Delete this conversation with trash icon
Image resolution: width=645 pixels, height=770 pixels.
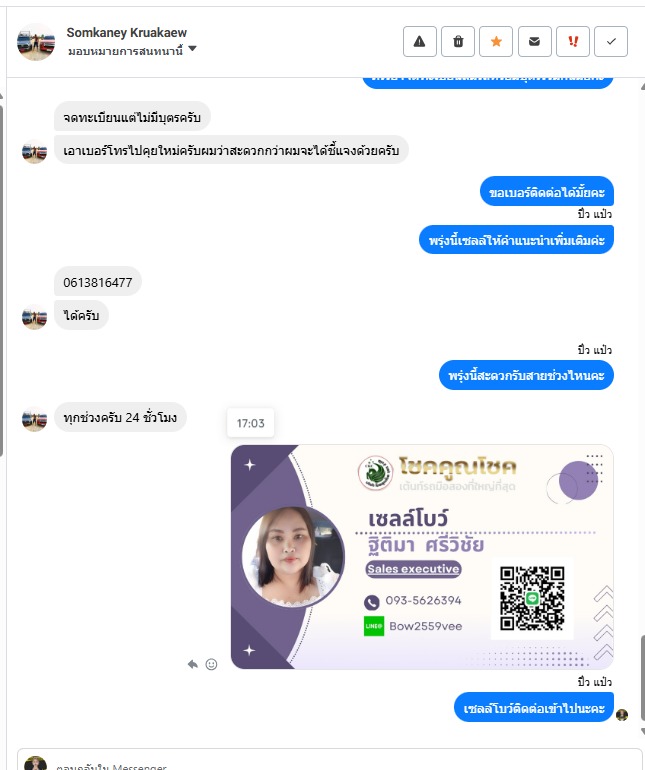tap(458, 41)
